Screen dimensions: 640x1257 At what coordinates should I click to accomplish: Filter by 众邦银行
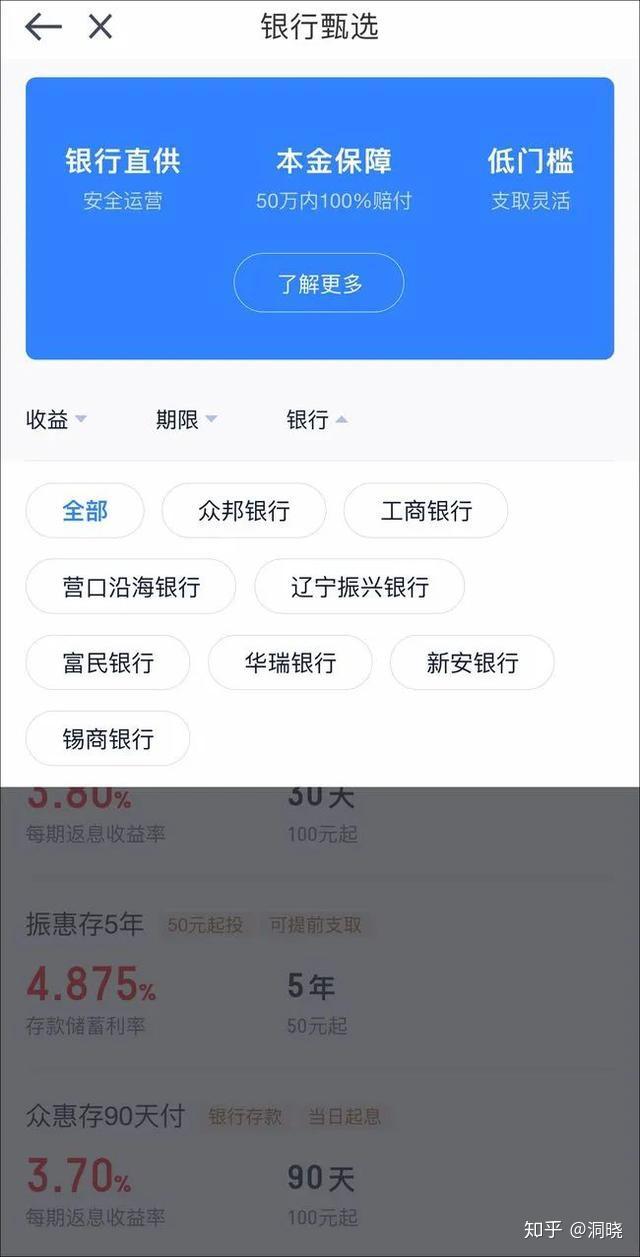[x=244, y=511]
